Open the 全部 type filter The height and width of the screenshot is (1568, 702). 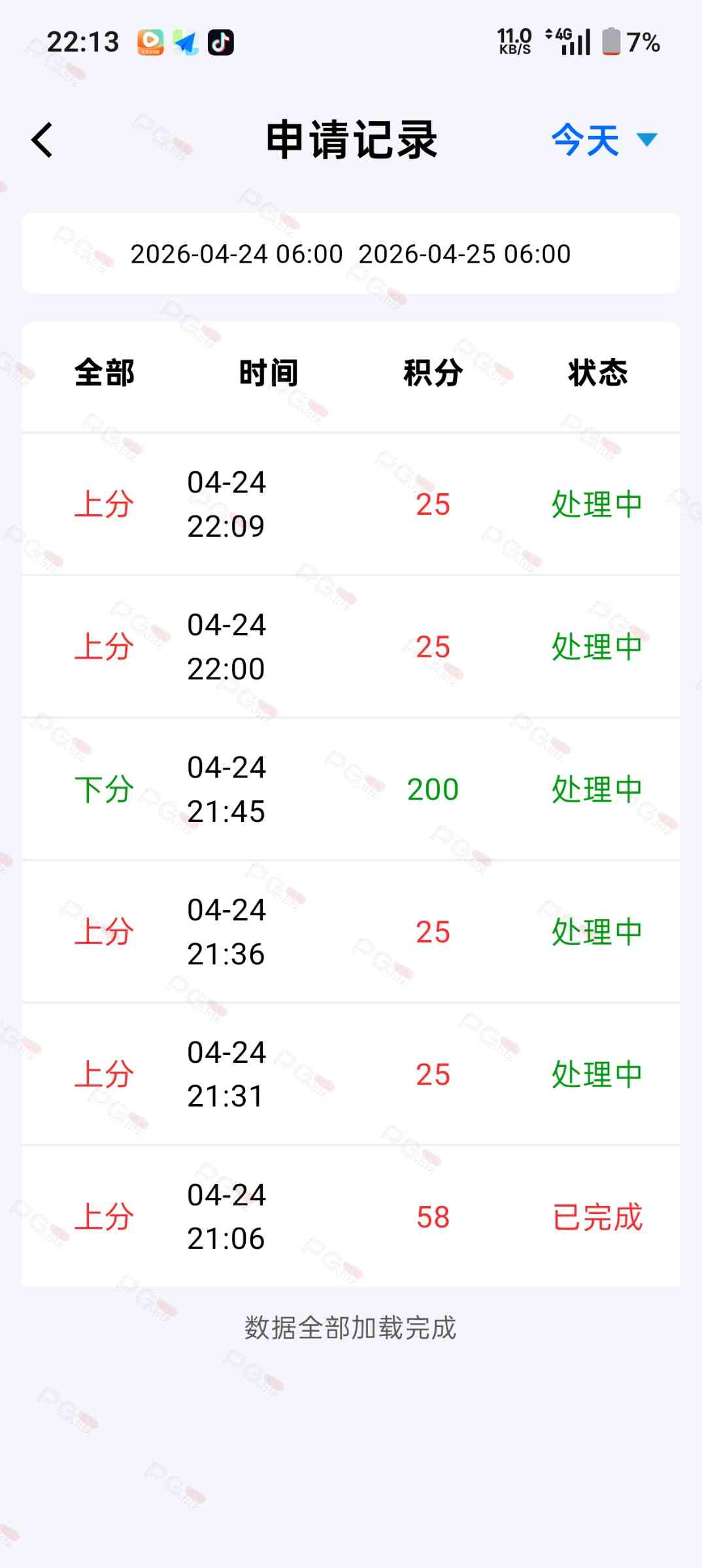coord(104,373)
